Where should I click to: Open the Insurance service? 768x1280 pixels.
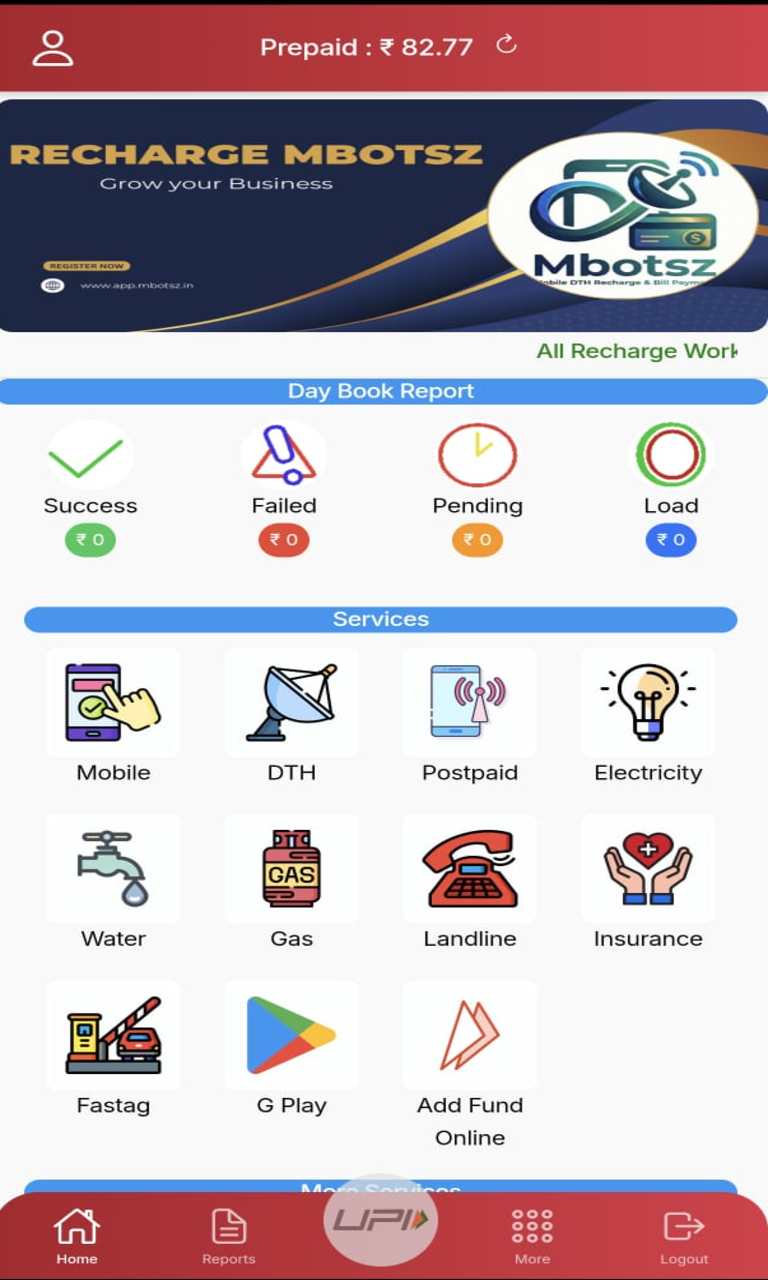[647, 869]
